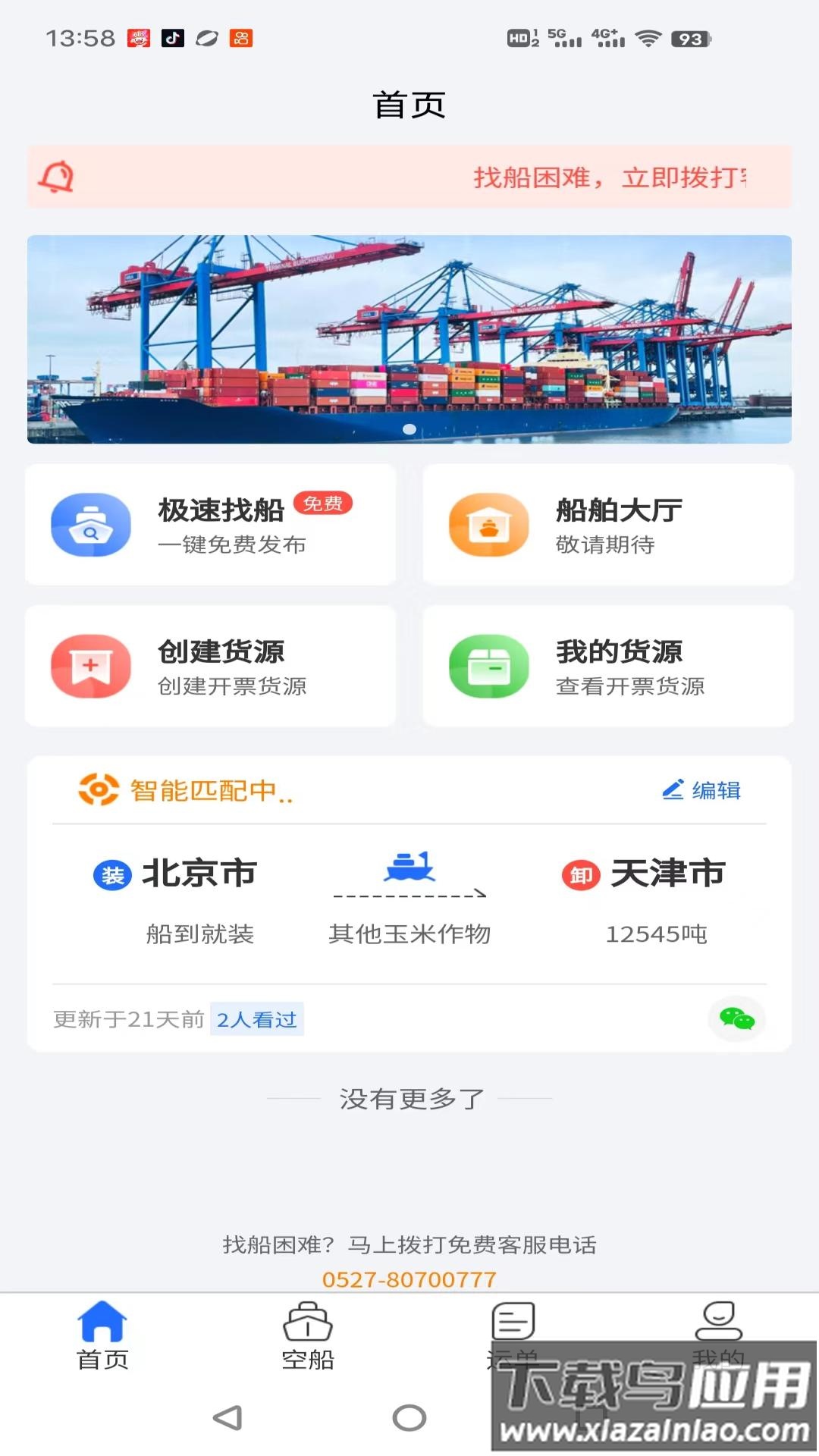Select the 创建货源 red bookmark icon
Viewport: 819px width, 1456px height.
tap(91, 666)
